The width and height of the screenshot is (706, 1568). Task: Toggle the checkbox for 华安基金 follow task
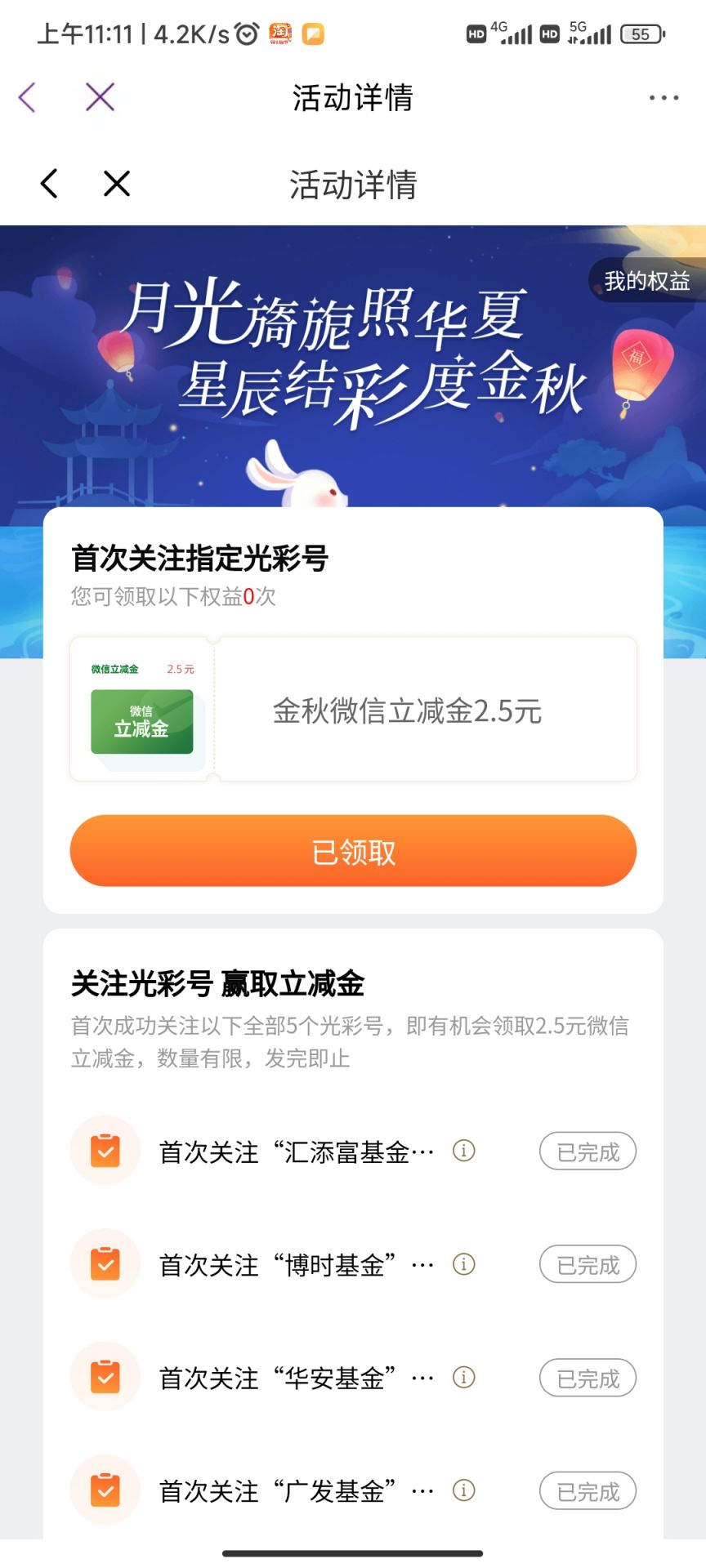click(105, 1377)
